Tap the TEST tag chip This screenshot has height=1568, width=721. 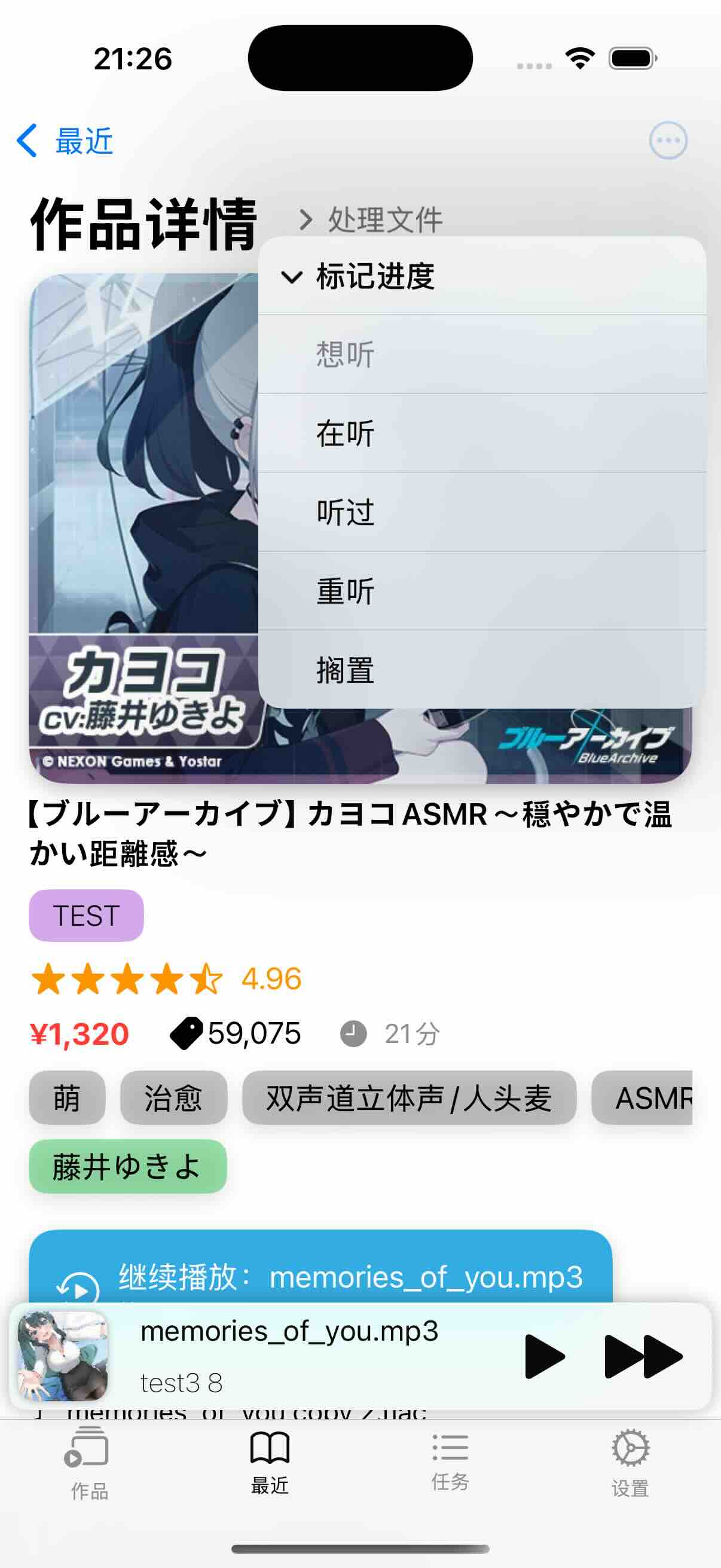87,916
